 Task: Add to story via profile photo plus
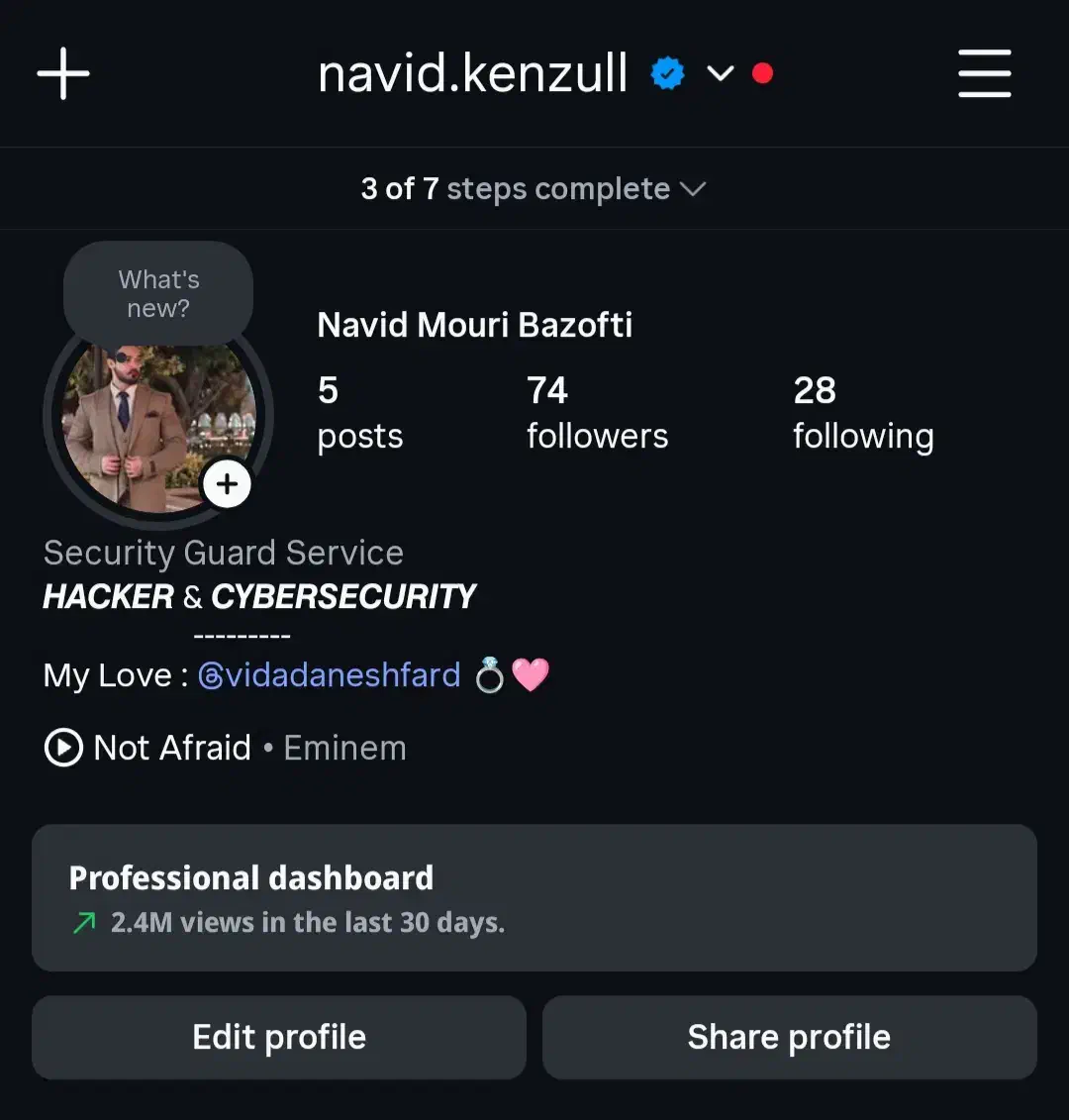click(x=228, y=484)
